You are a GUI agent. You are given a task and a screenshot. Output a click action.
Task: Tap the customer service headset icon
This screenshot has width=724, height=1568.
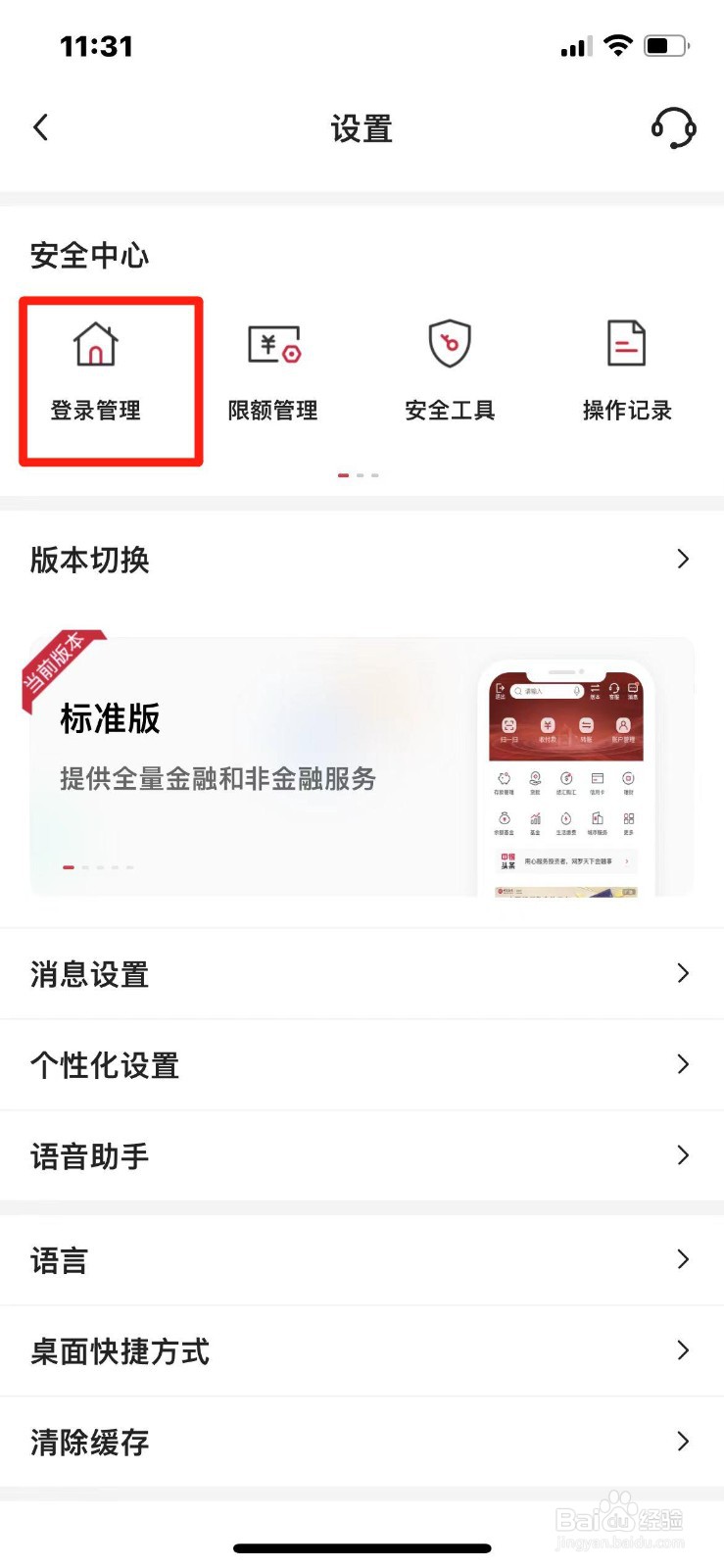(x=673, y=127)
